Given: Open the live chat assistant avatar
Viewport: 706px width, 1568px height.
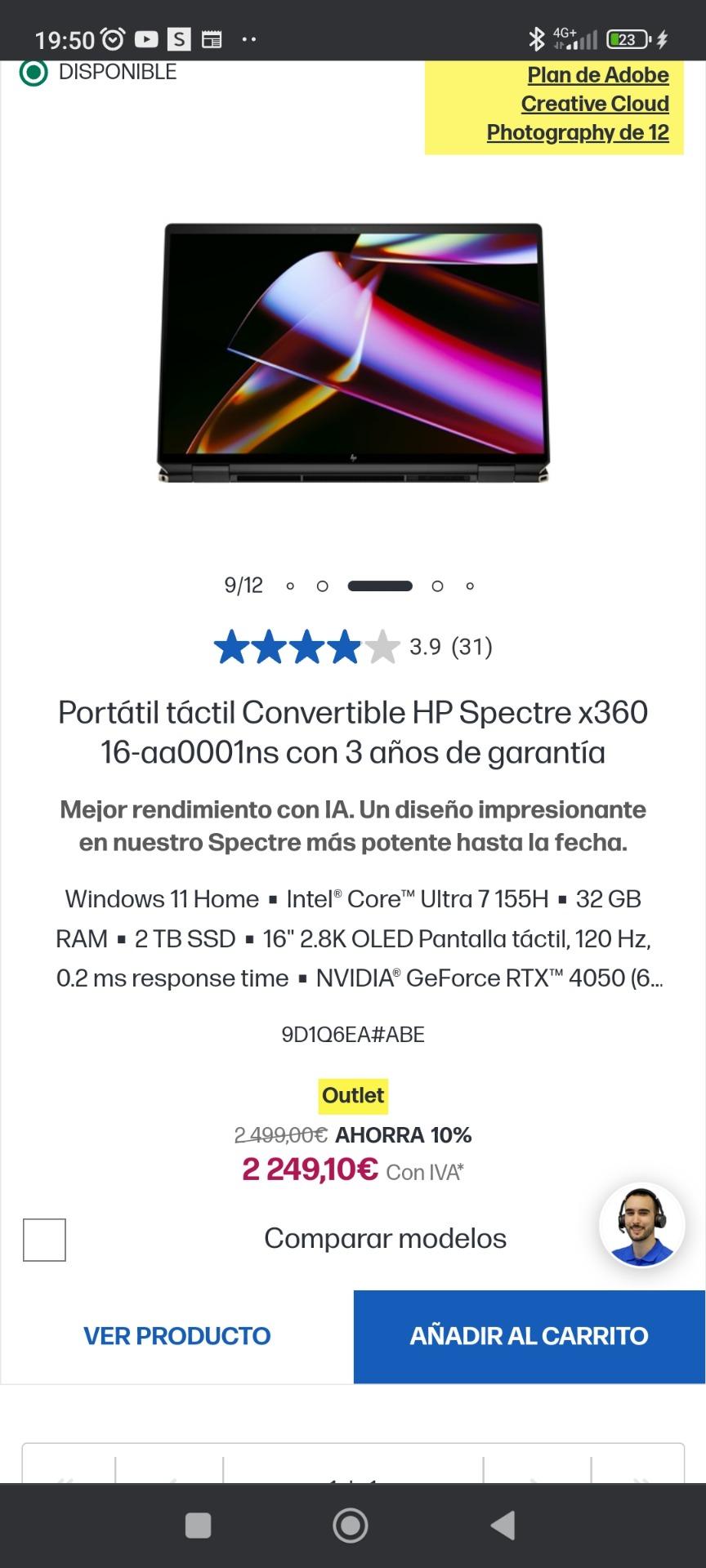Looking at the screenshot, I should pyautogui.click(x=641, y=1224).
